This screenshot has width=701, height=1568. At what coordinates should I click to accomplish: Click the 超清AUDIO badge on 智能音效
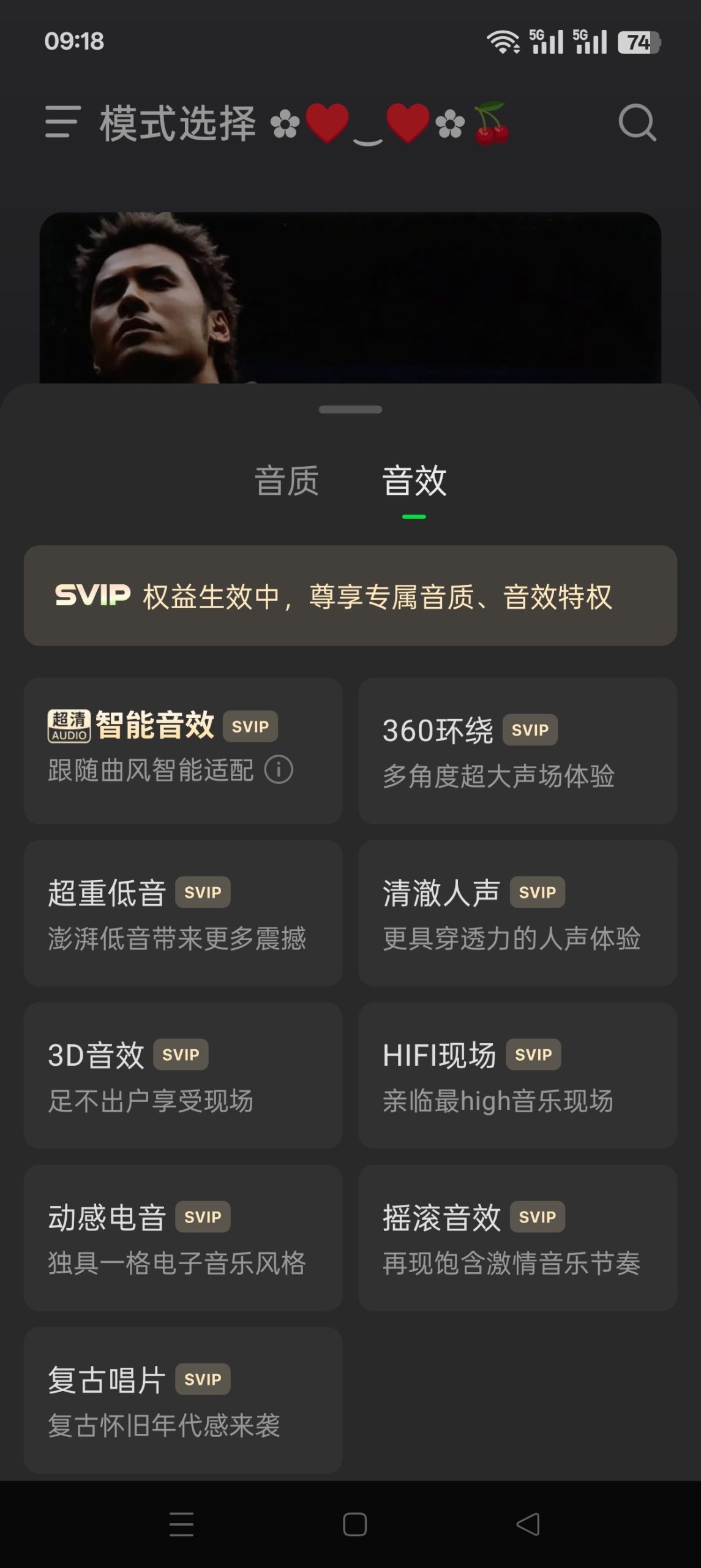point(67,727)
